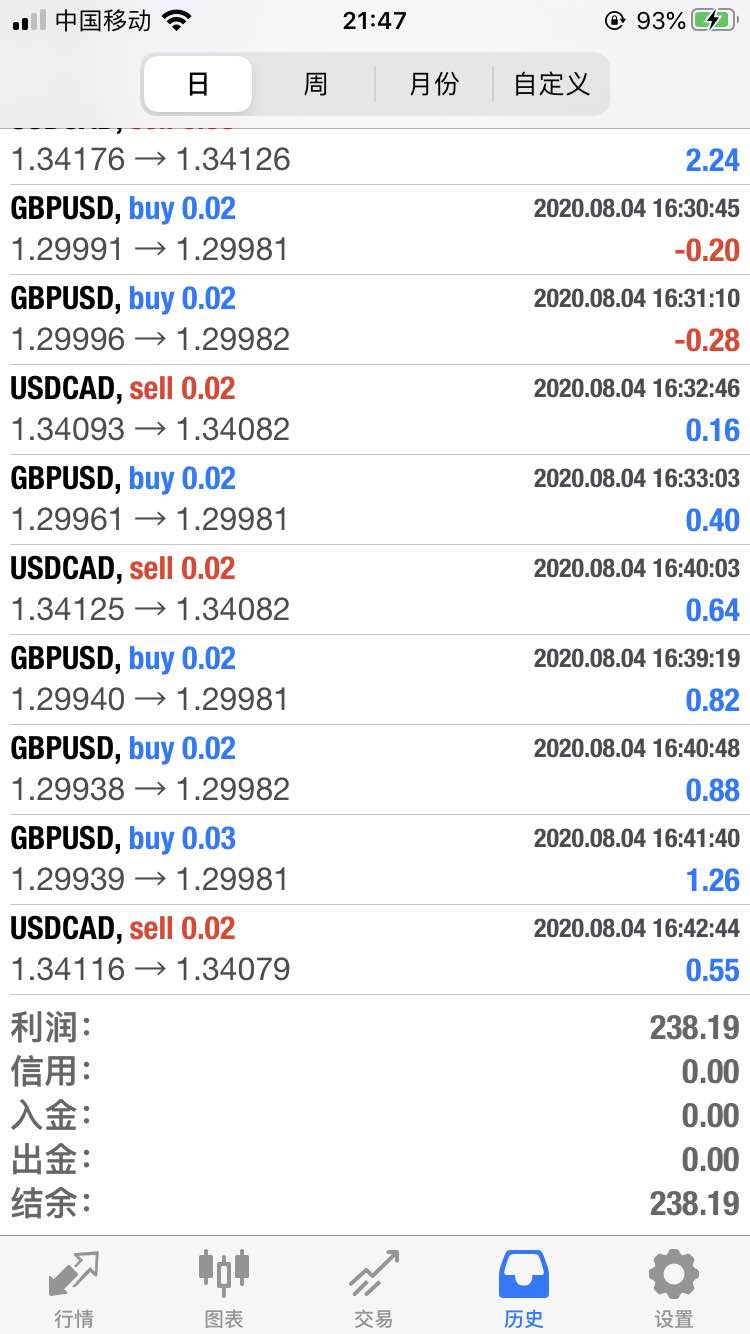Expand the GBPUSD buy 0.03 trade
750x1334 pixels.
point(375,860)
